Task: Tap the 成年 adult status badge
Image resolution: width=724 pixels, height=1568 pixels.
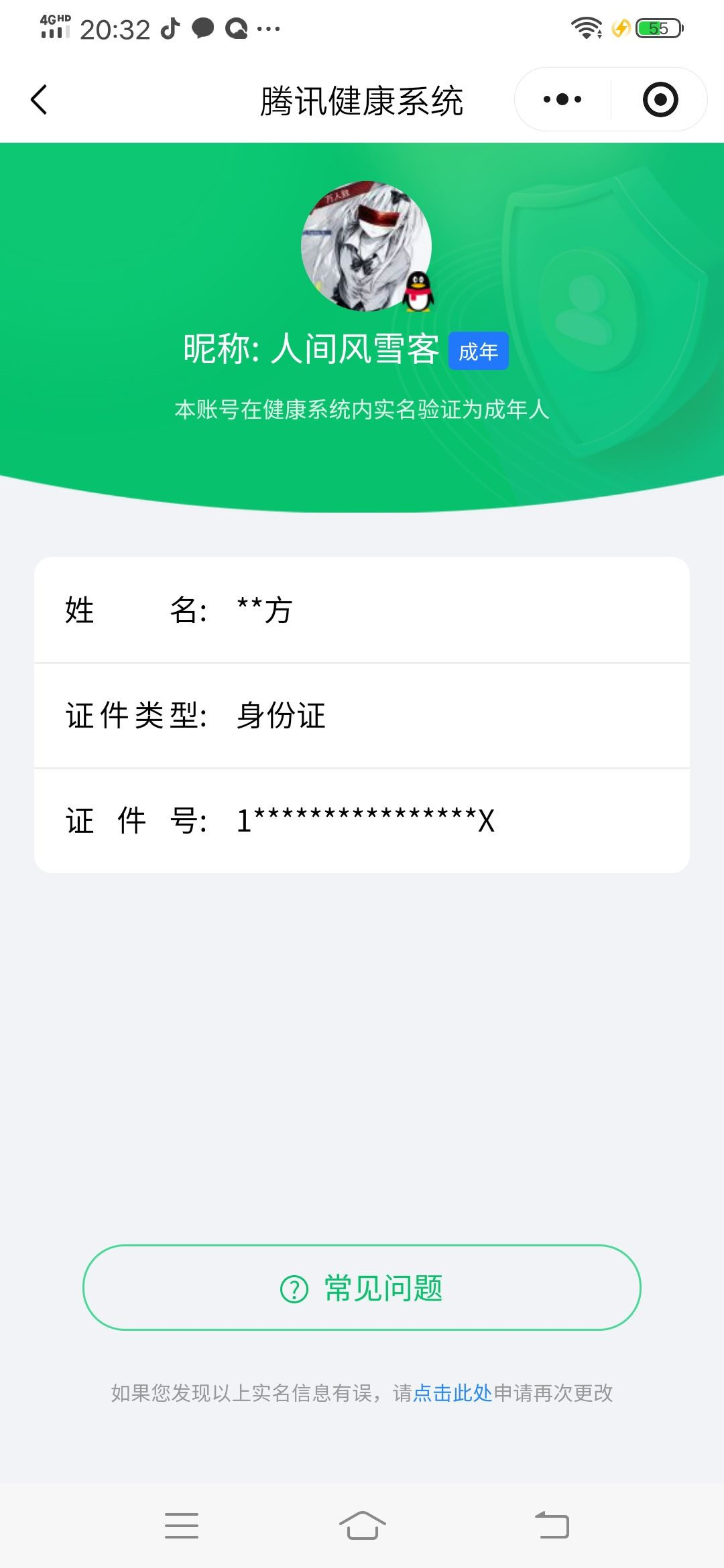Action: click(x=480, y=350)
